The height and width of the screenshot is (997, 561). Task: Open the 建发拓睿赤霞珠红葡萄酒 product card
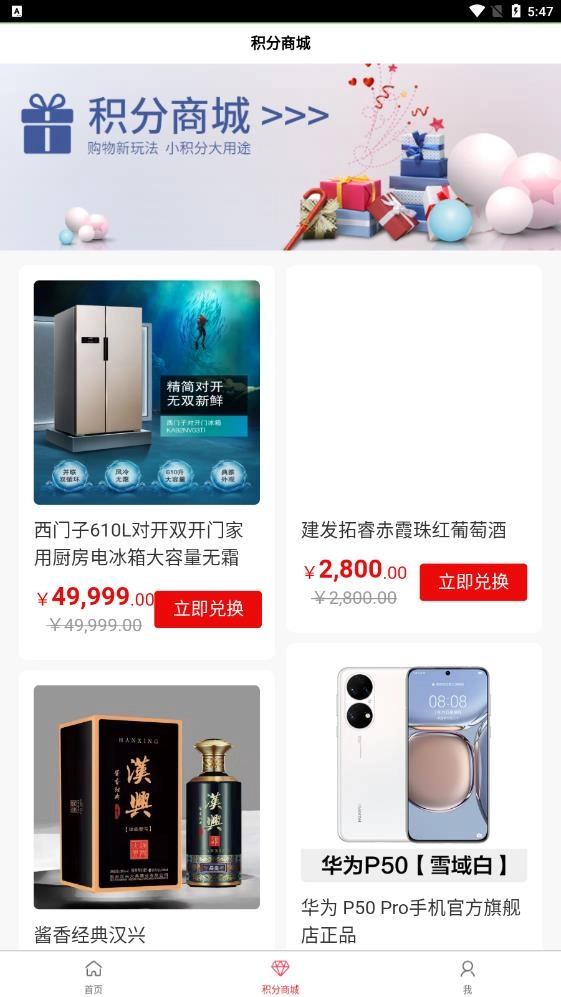coord(414,449)
